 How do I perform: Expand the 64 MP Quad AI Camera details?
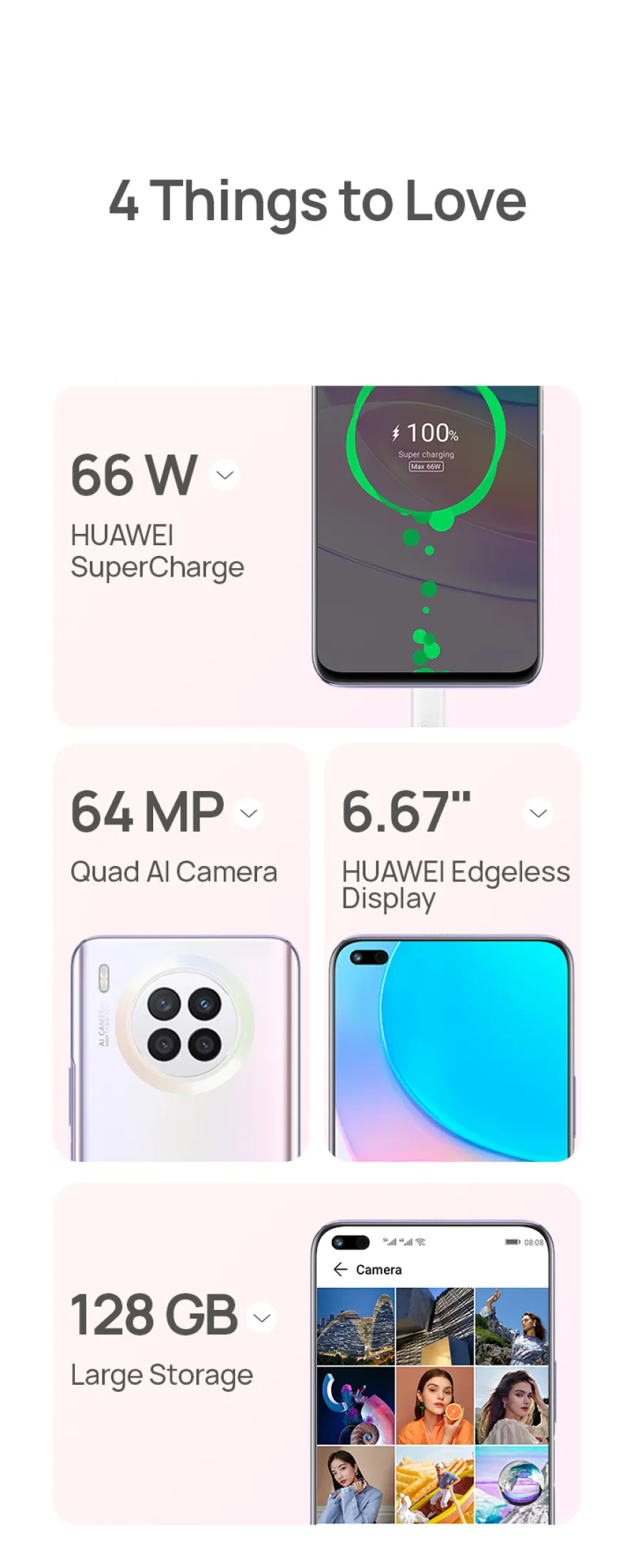tap(249, 813)
